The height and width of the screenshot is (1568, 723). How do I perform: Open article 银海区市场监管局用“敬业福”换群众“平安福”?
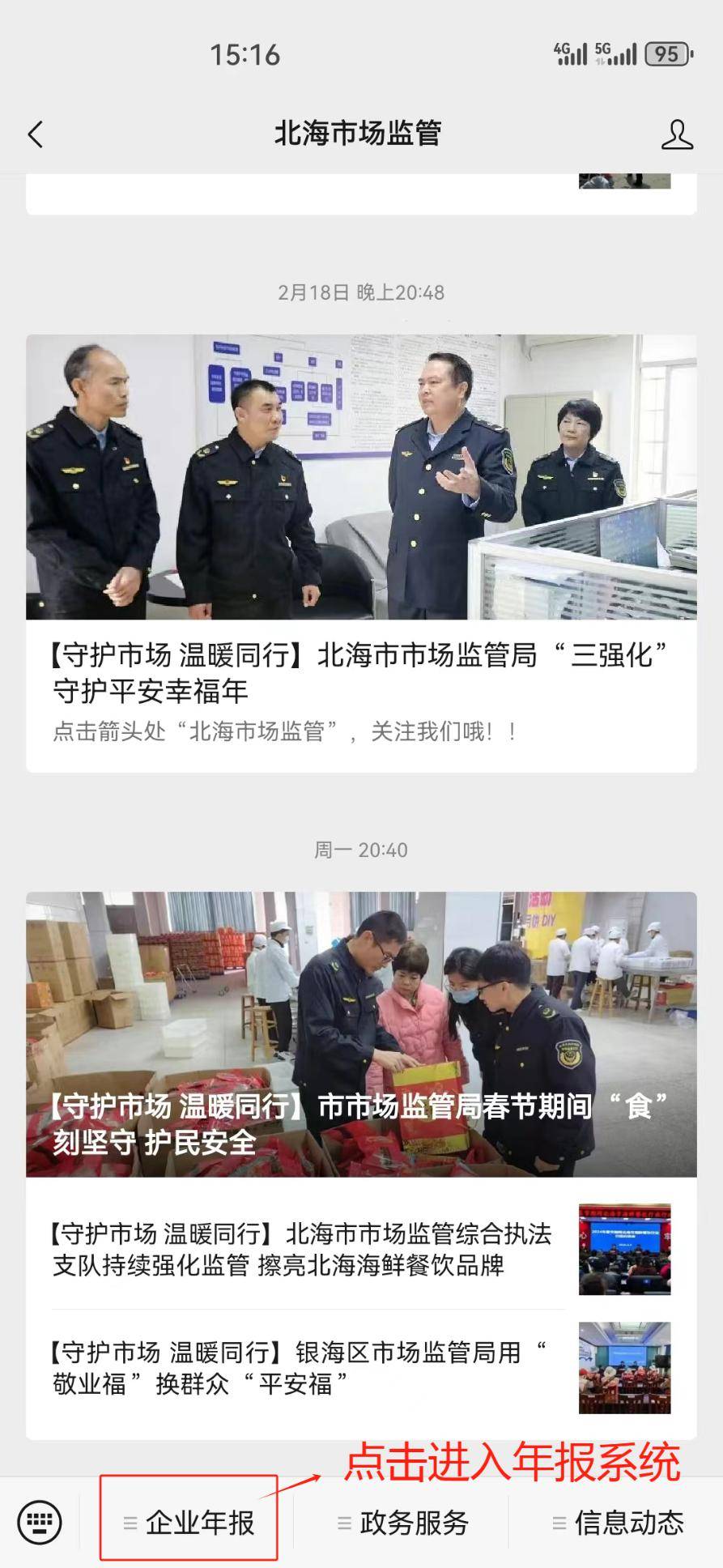coord(301,1368)
